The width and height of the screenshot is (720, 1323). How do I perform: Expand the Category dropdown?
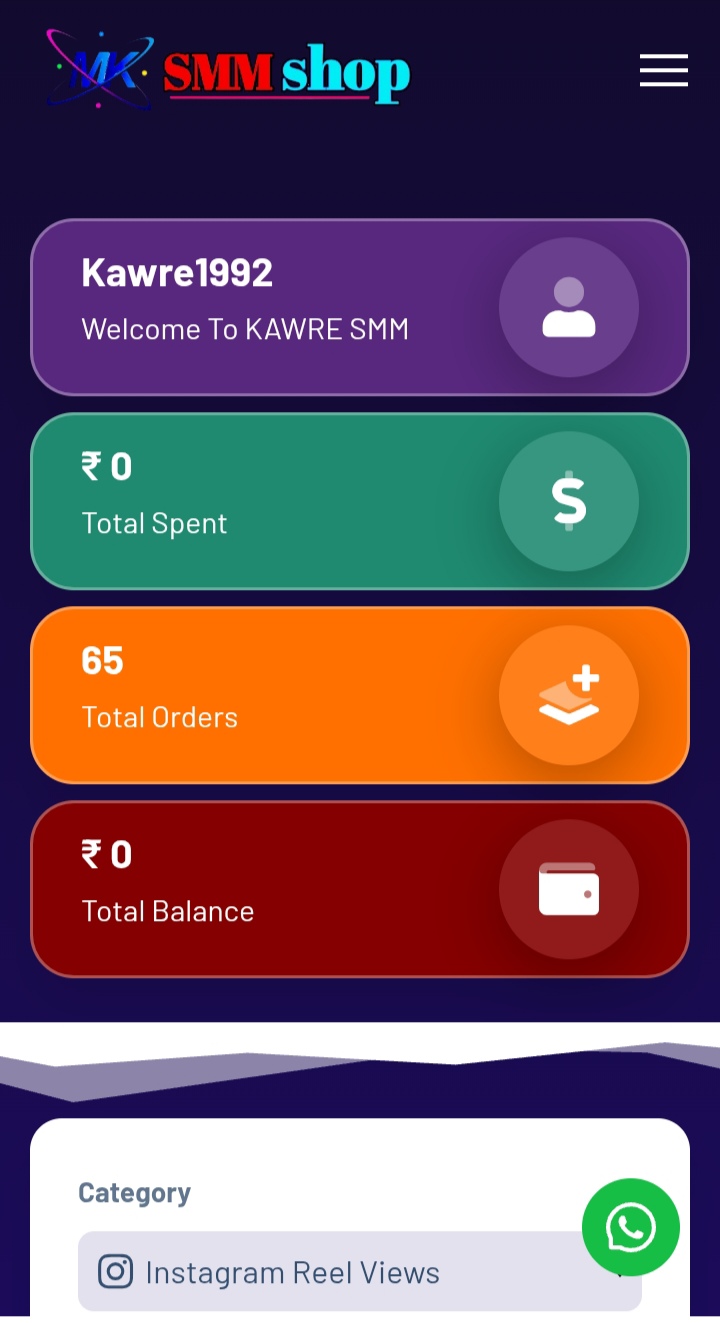click(x=360, y=1271)
